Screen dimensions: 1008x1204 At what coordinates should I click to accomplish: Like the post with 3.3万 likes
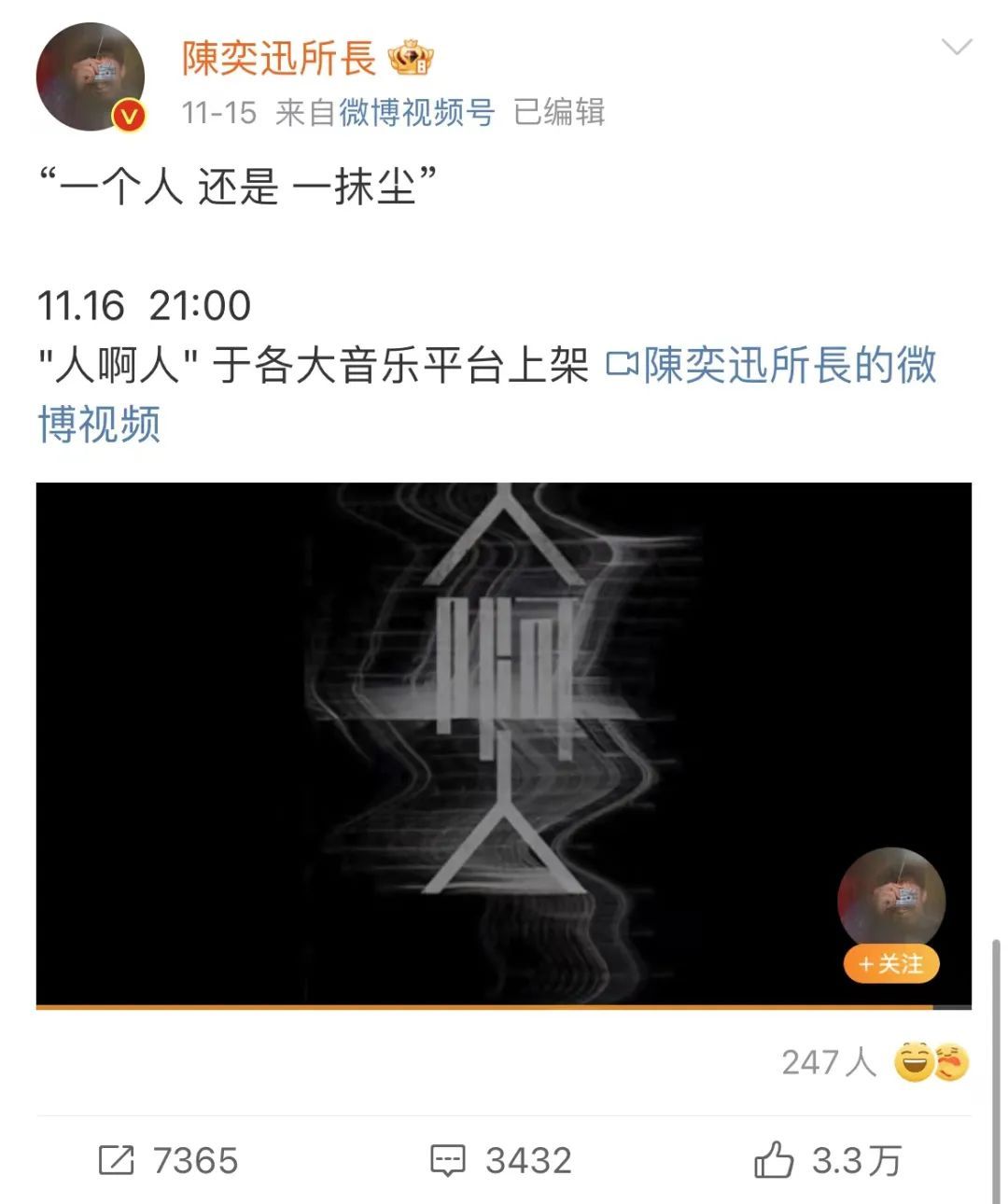tap(828, 1161)
